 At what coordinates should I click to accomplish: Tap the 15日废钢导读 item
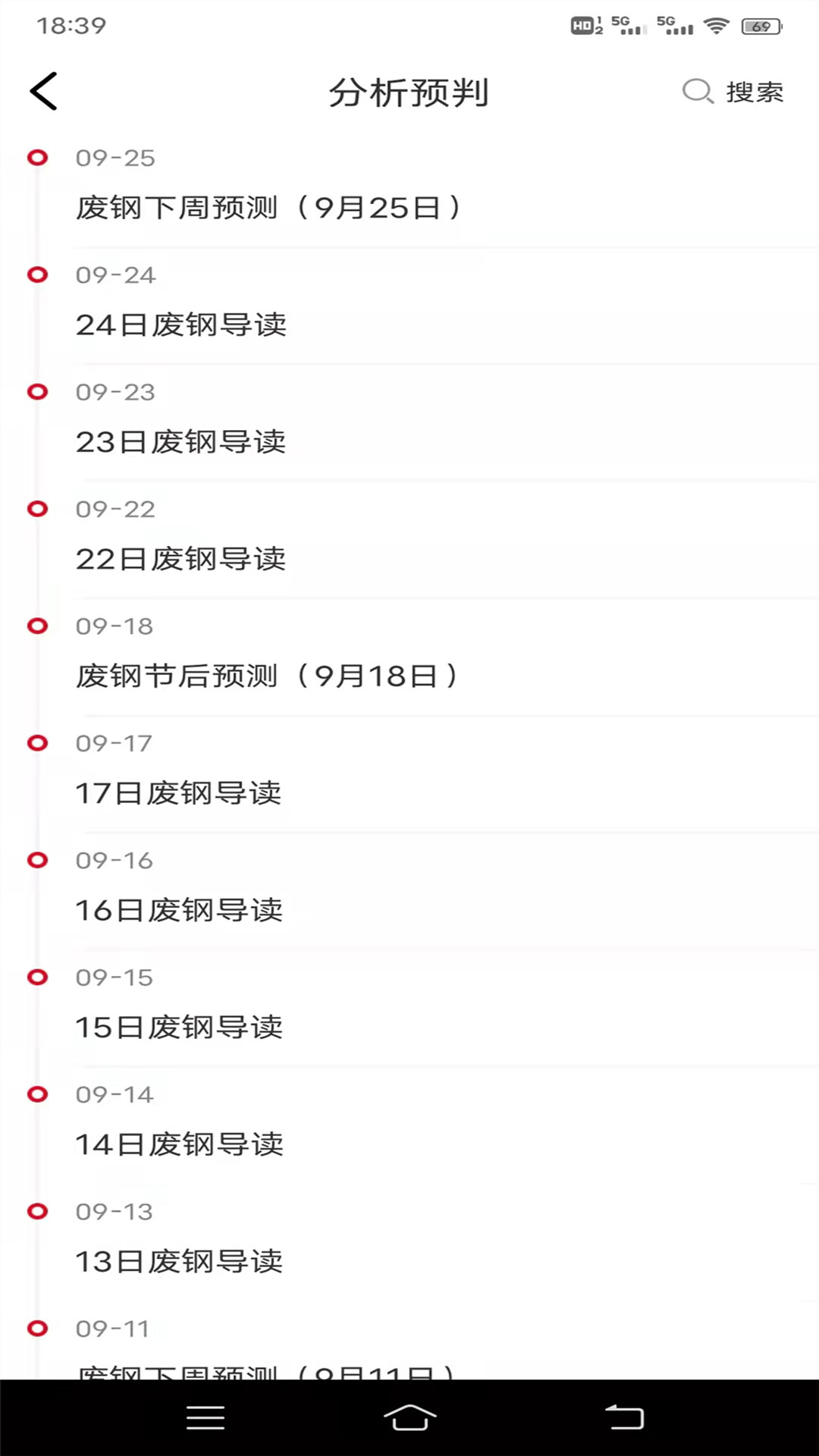point(179,1028)
